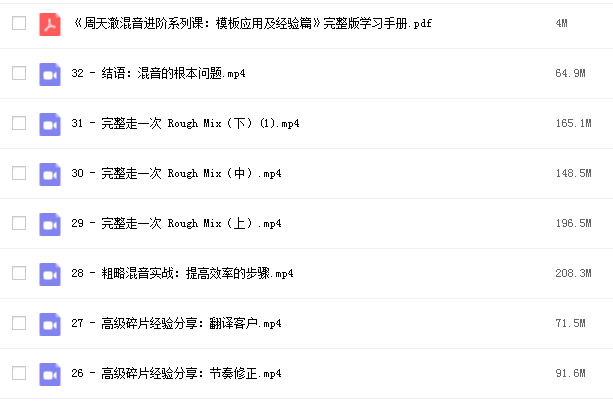The height and width of the screenshot is (403, 613).
Task: Select the checkbox for 完整版学习手册.pdf
Action: 19,23
